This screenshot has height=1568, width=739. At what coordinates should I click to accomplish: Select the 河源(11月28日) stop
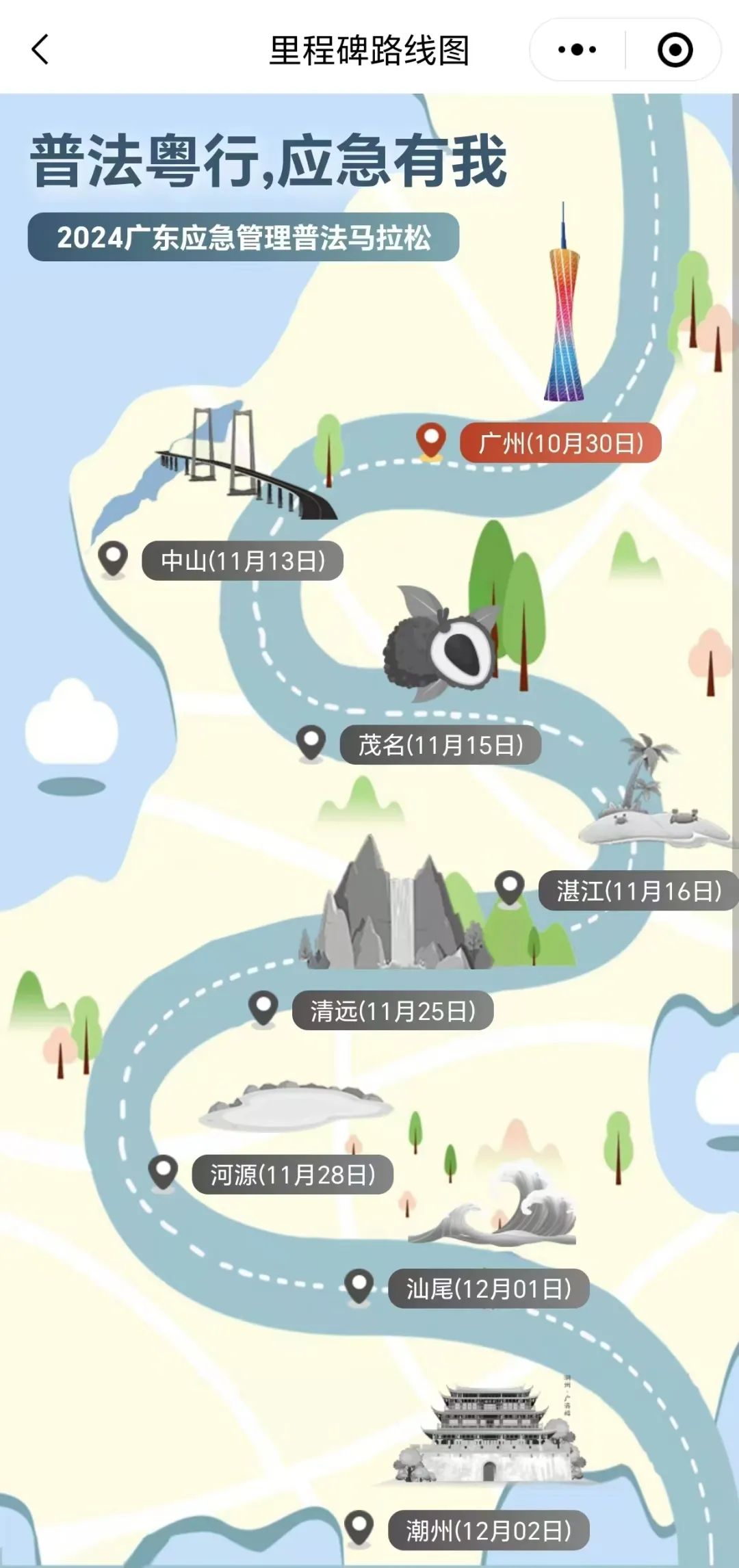tap(292, 1175)
